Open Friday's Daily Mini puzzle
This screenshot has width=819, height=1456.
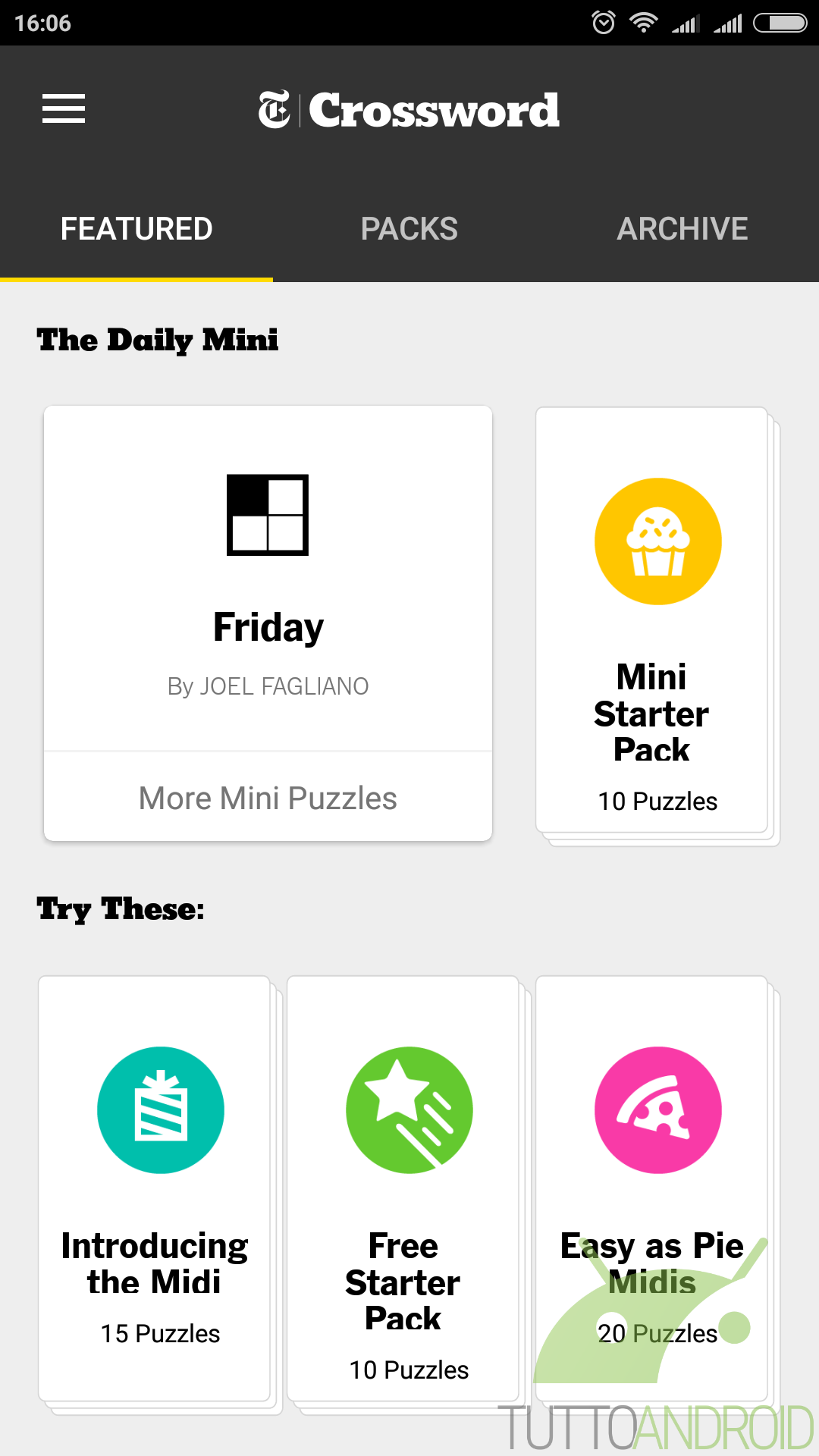click(268, 579)
